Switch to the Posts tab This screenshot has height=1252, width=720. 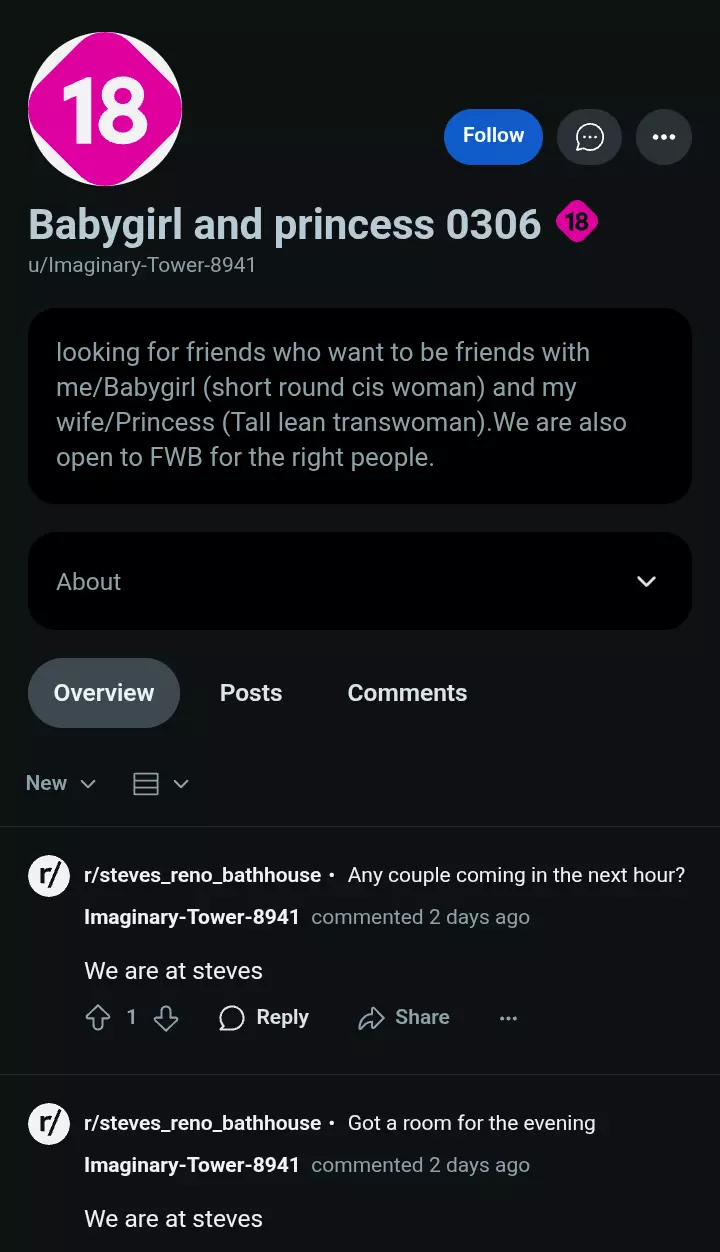pyautogui.click(x=251, y=693)
